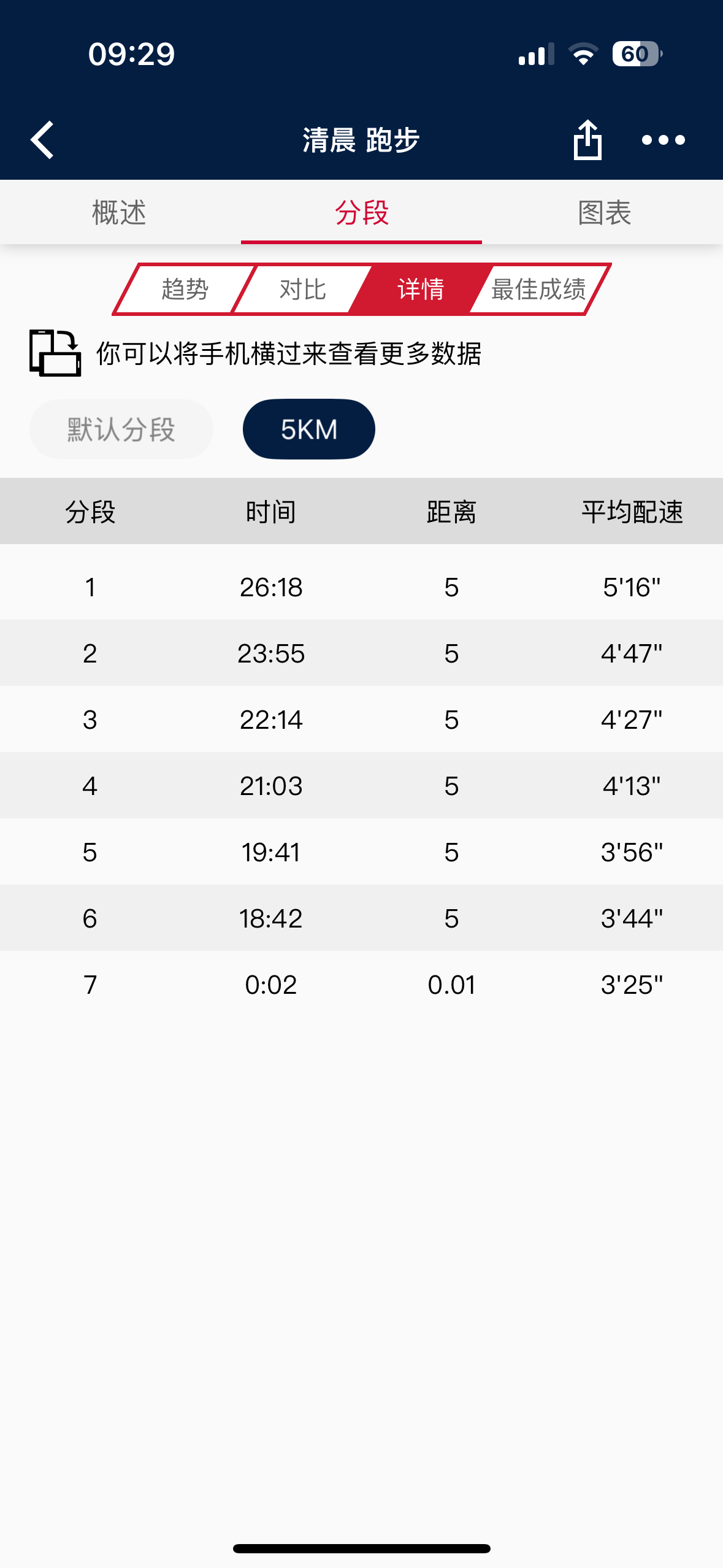Show the 趋势 segment view
Screen dimensions: 723x1568
click(185, 289)
